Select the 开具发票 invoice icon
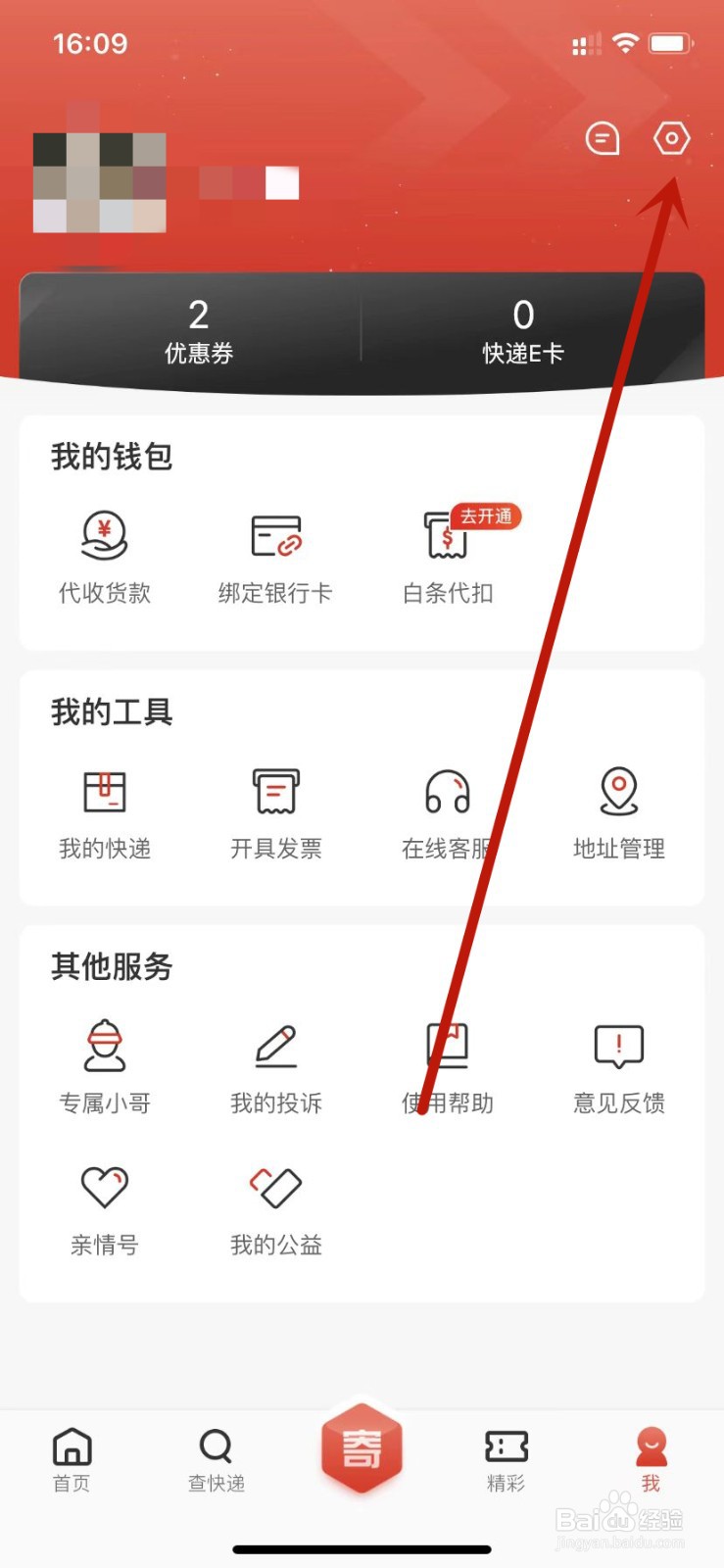The width and height of the screenshot is (724, 1568). point(274,791)
